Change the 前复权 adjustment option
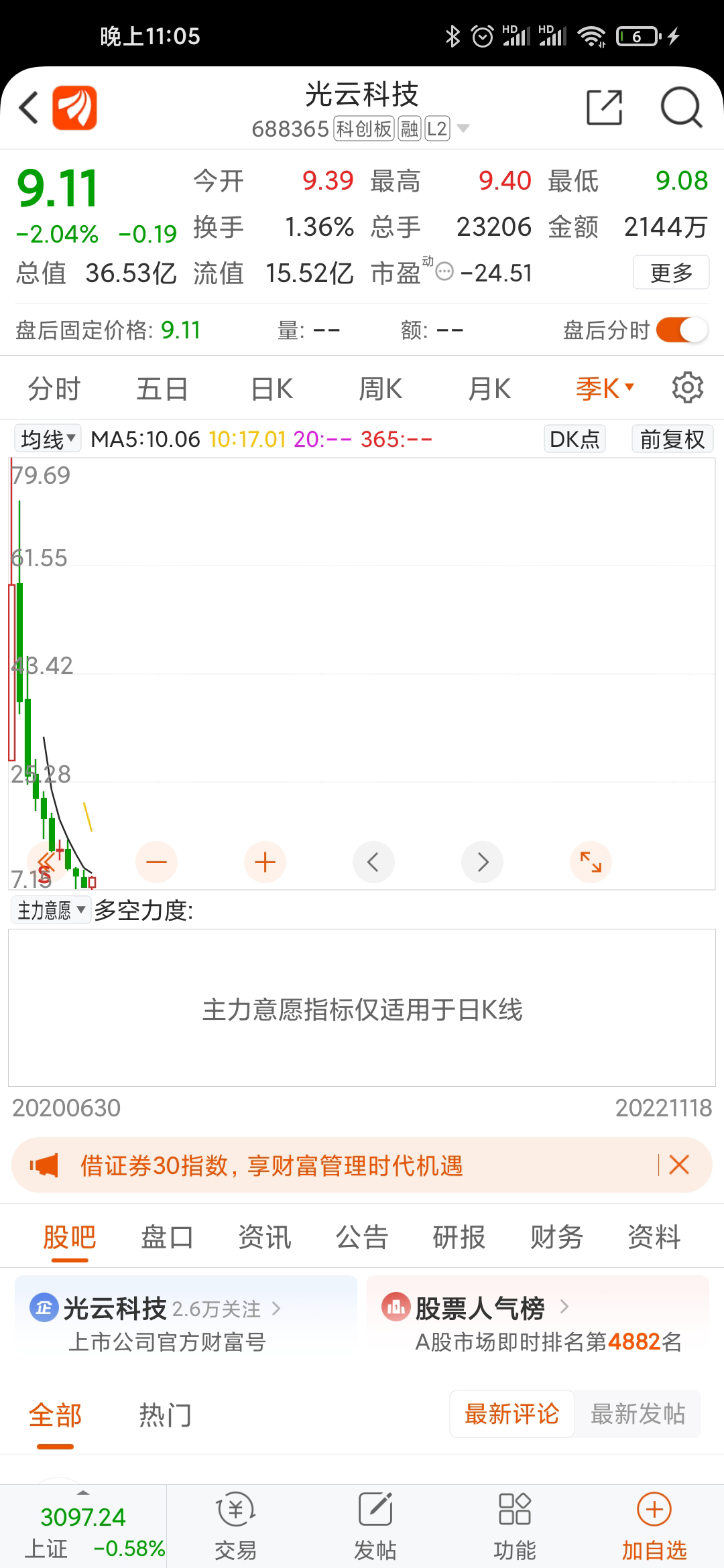Viewport: 724px width, 1568px height. point(672,440)
